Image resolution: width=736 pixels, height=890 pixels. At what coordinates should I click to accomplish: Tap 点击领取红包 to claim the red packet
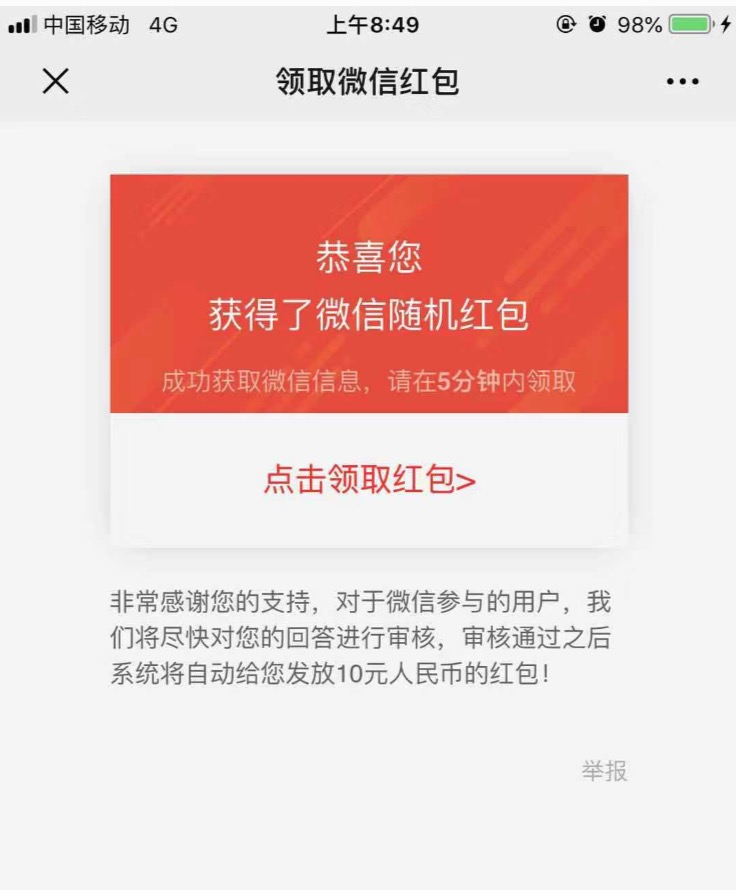click(x=369, y=480)
